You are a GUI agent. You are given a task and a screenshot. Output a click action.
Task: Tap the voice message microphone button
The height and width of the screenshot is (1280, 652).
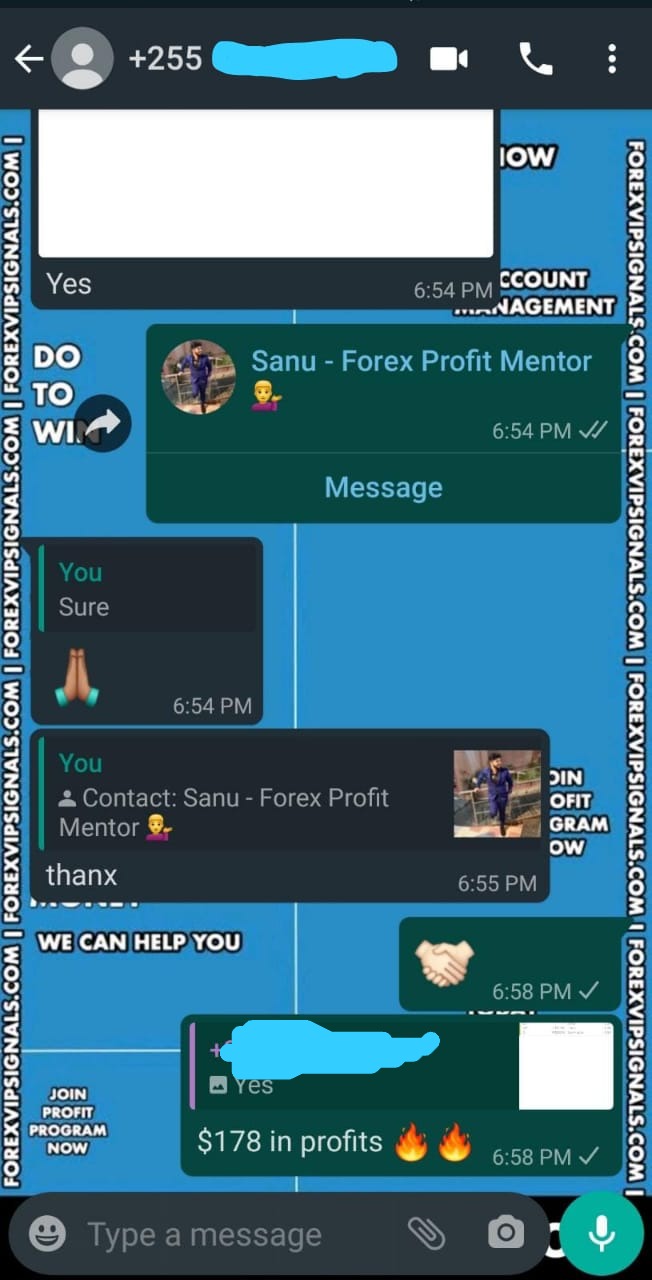click(x=601, y=1234)
